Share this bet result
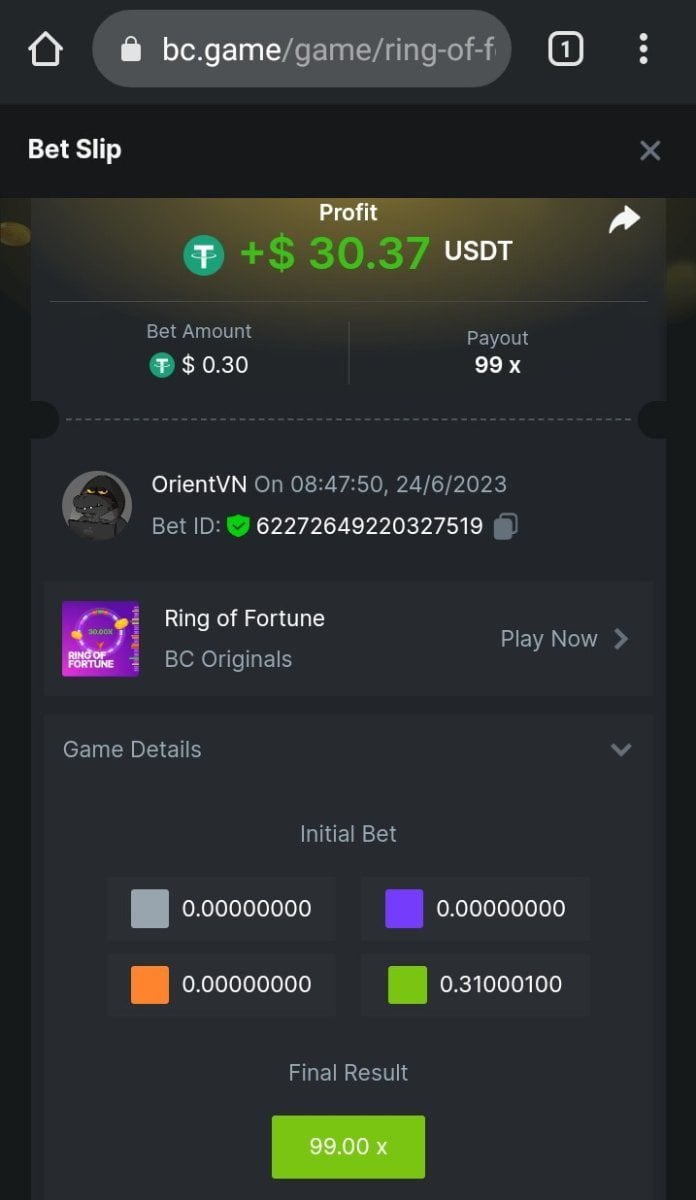 point(624,219)
